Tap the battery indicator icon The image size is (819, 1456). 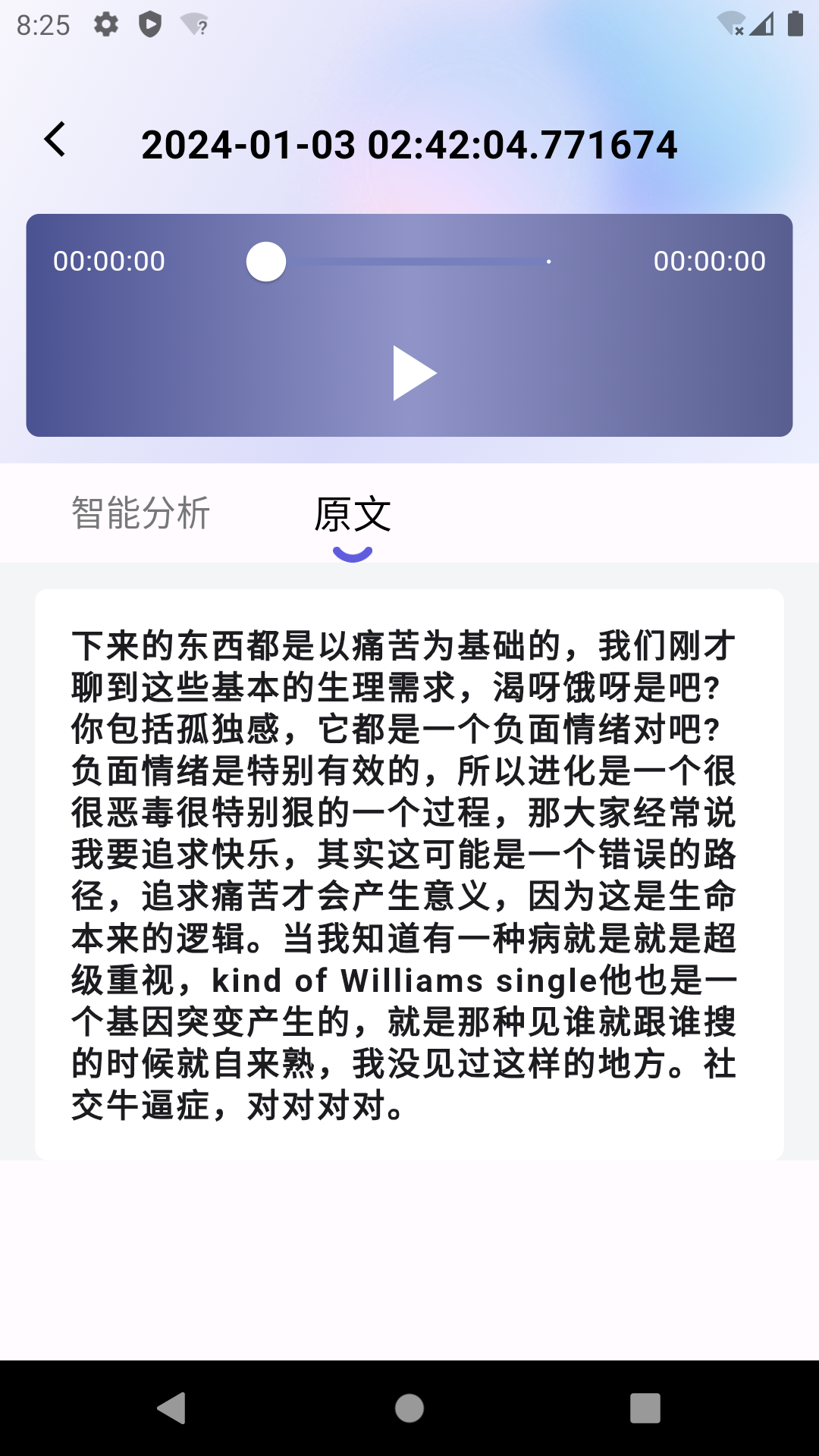(x=793, y=24)
